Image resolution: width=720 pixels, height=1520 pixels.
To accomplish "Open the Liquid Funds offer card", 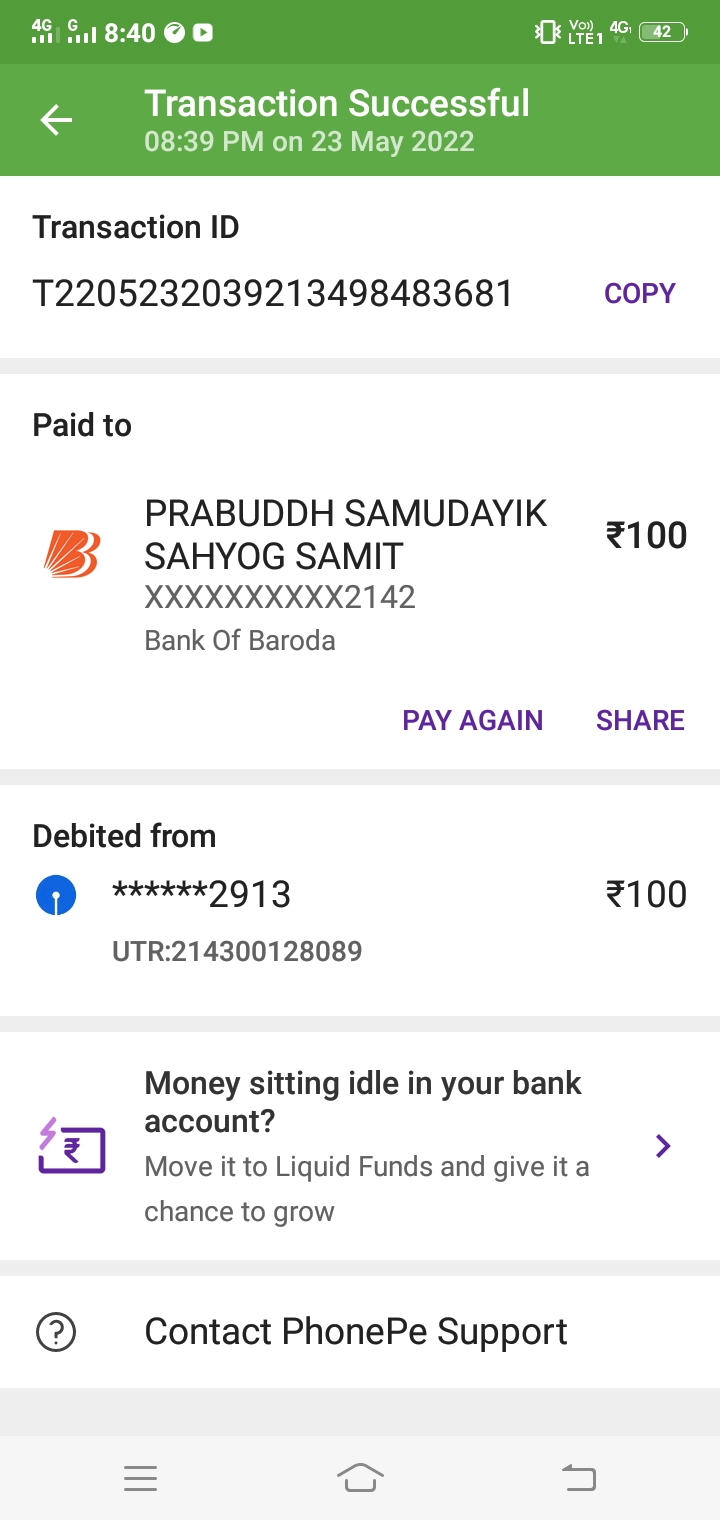I will point(360,1146).
